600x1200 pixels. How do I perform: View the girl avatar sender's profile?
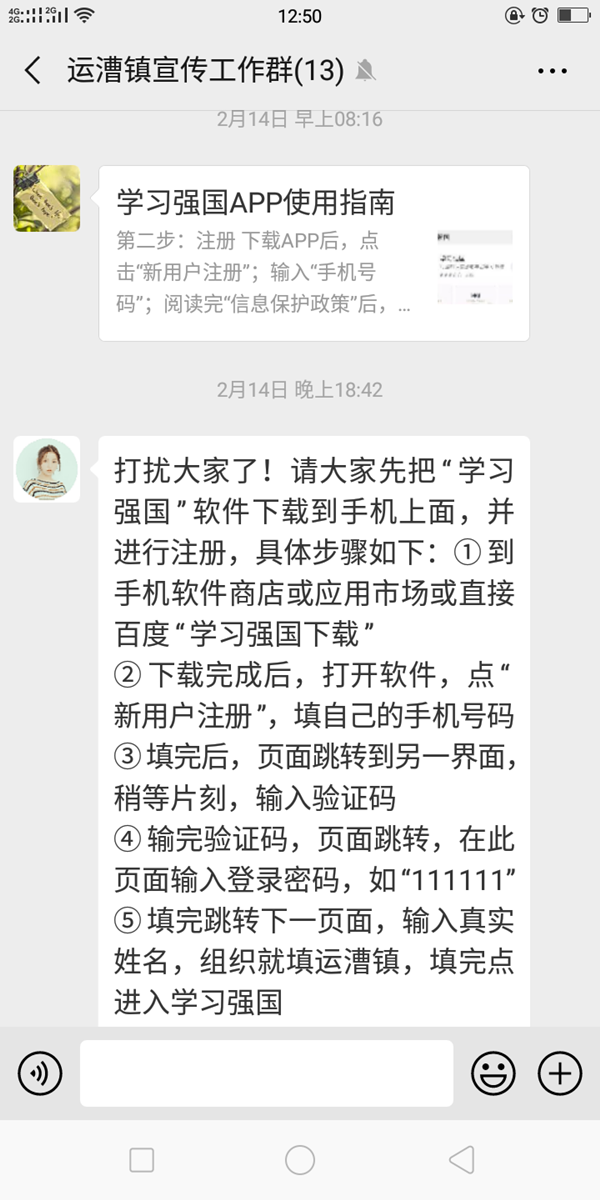pos(46,469)
